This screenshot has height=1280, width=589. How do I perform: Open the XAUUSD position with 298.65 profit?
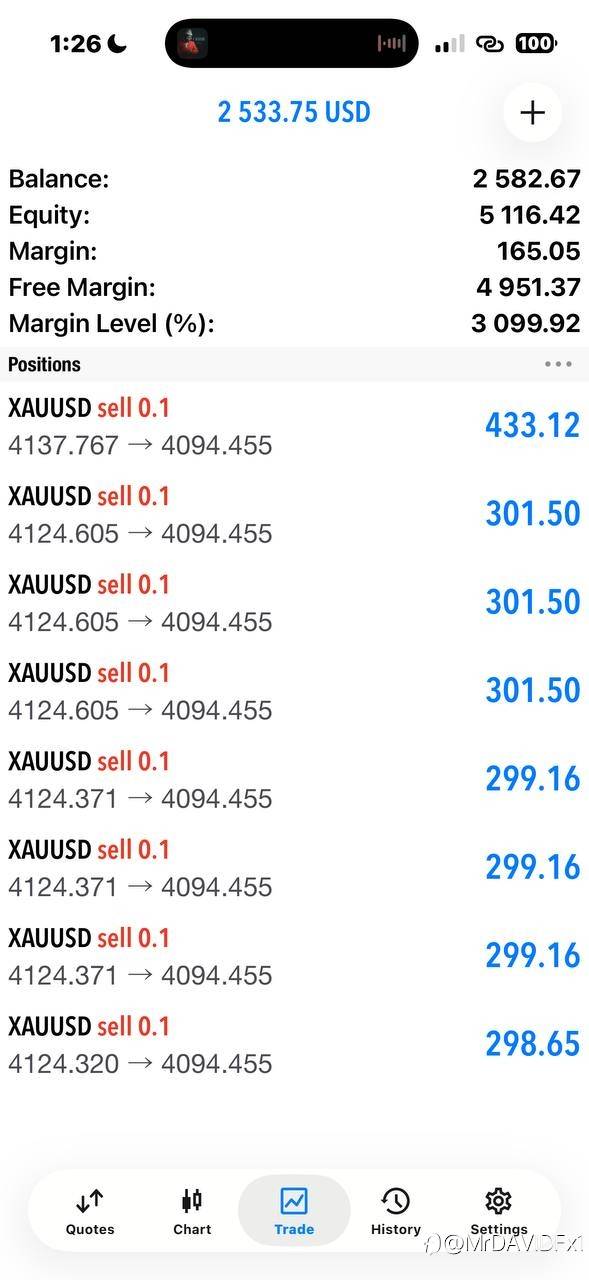(x=294, y=1044)
